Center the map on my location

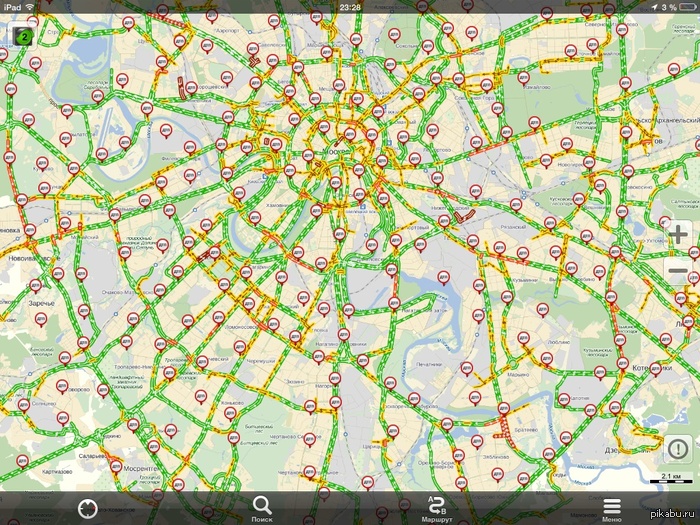tap(88, 507)
